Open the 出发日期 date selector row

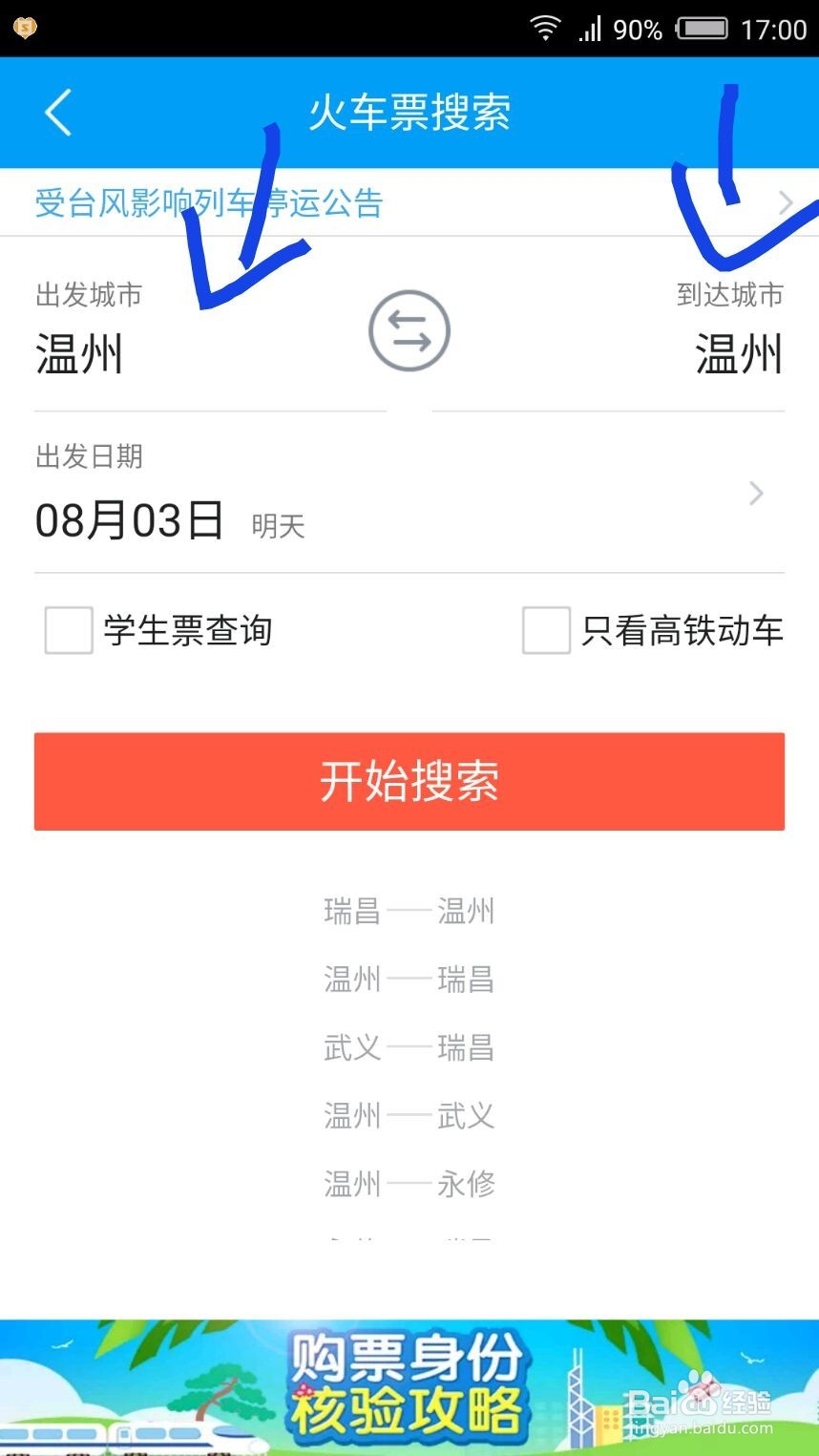click(382, 495)
